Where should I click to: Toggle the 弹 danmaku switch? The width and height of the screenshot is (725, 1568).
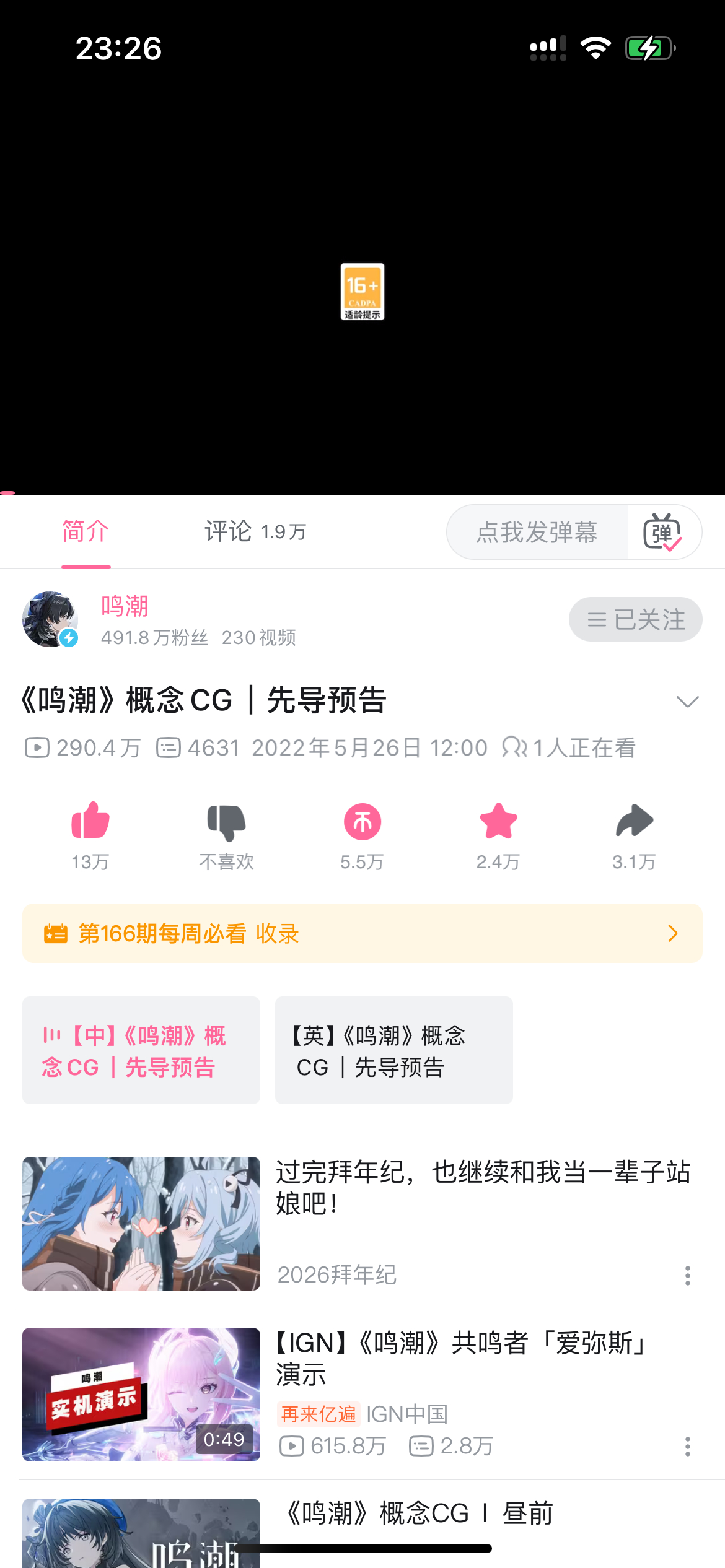pyautogui.click(x=663, y=532)
